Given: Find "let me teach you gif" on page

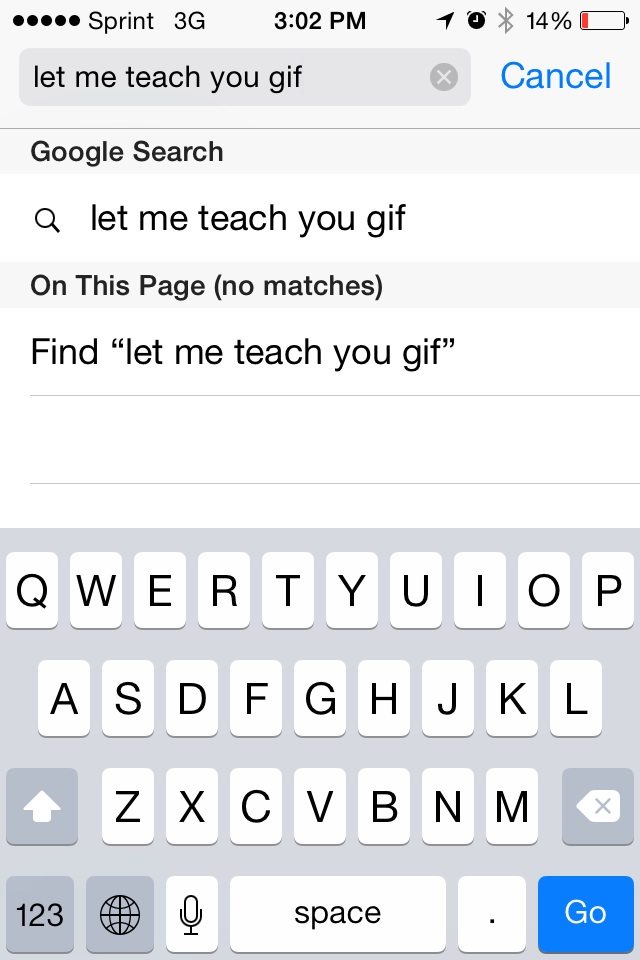Looking at the screenshot, I should point(243,352).
